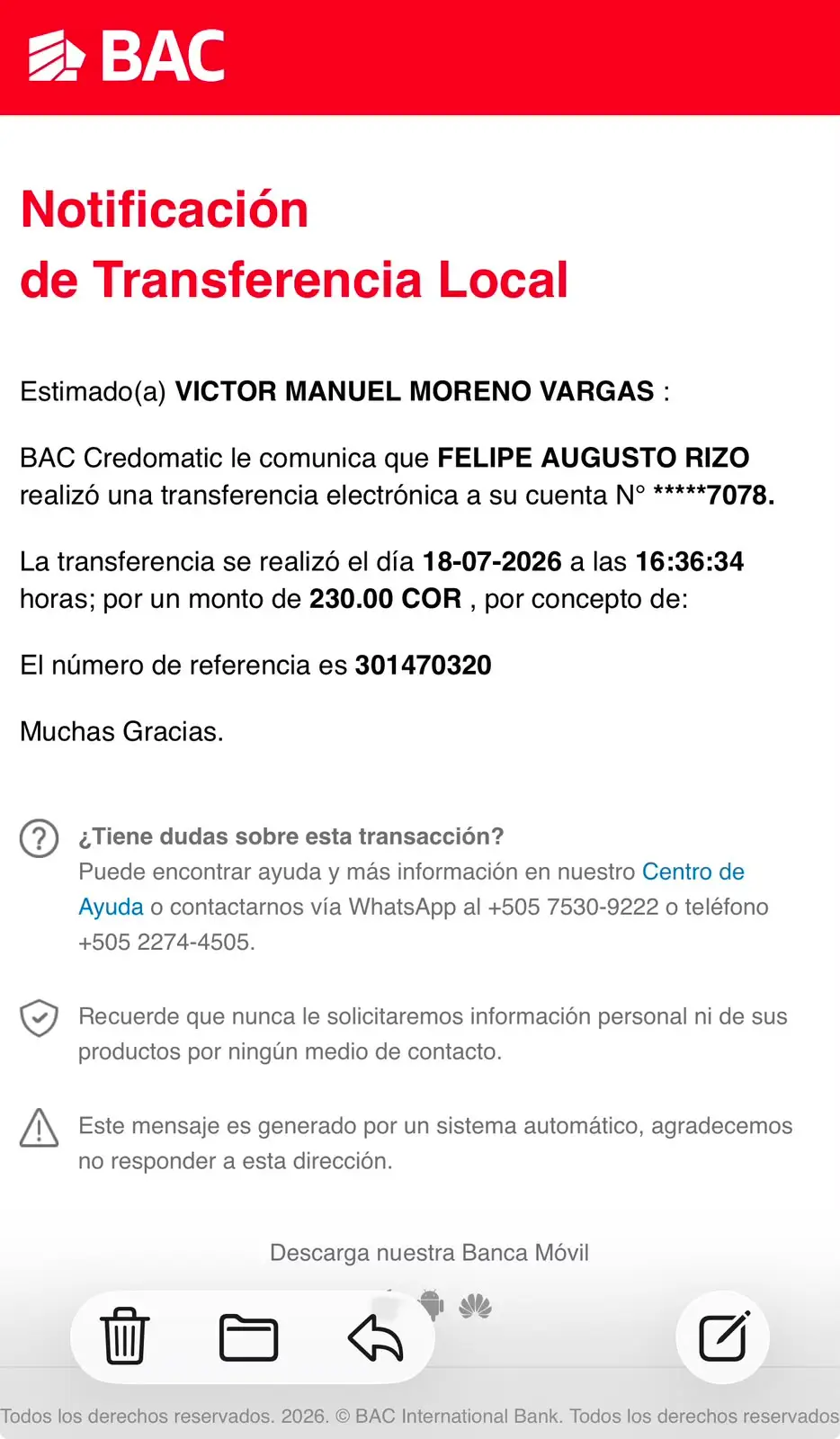Move the email using the folder icon

(x=249, y=1336)
